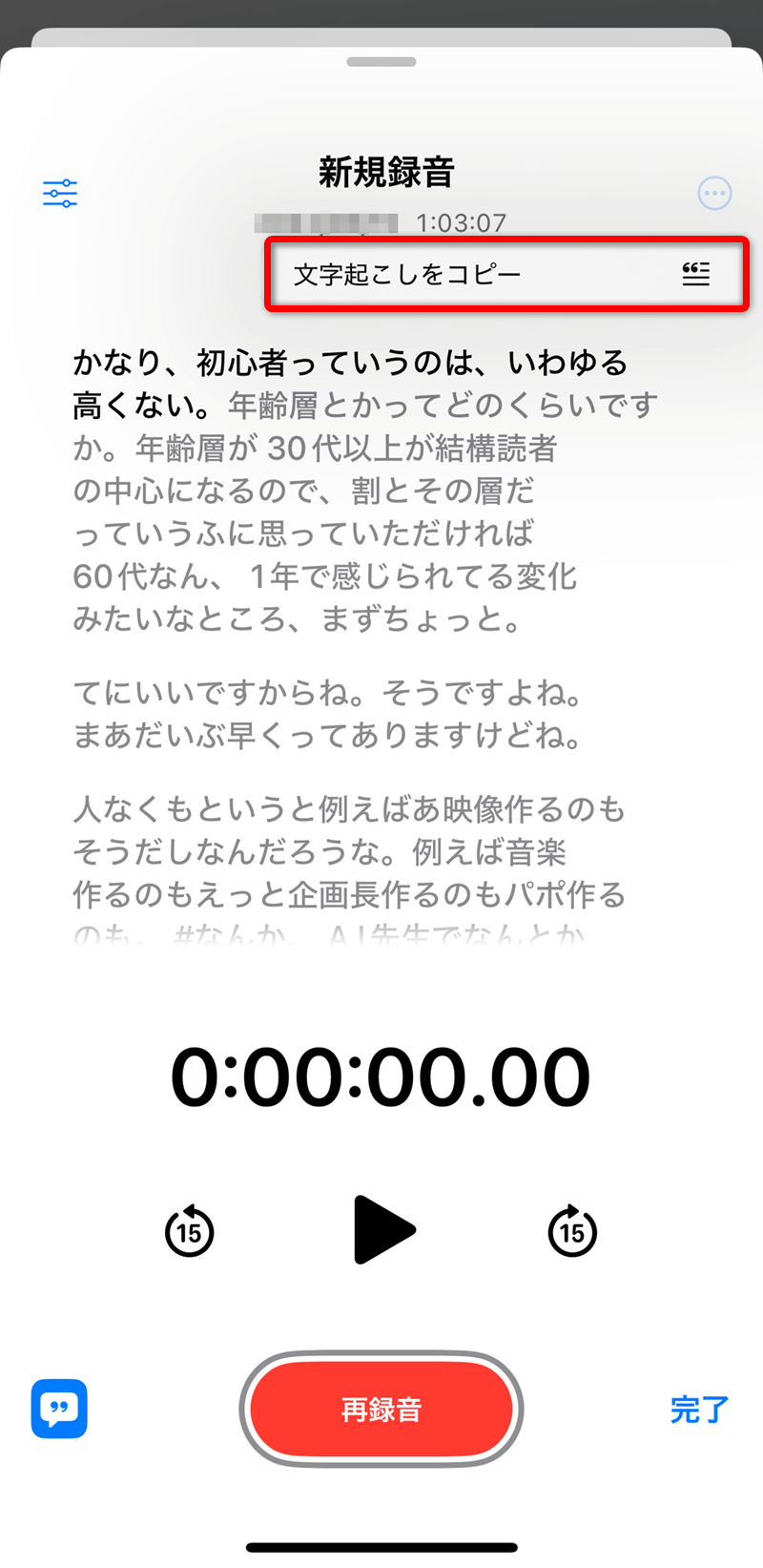This screenshot has height=1568, width=763.
Task: Open the playback options sliders icon
Action: (x=60, y=194)
